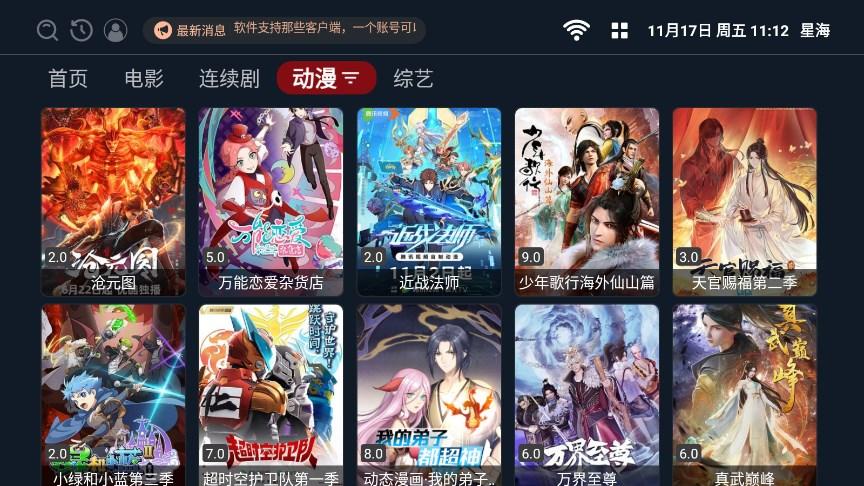The height and width of the screenshot is (486, 864).
Task: Switch to the 电影 tab
Action: pos(144,78)
